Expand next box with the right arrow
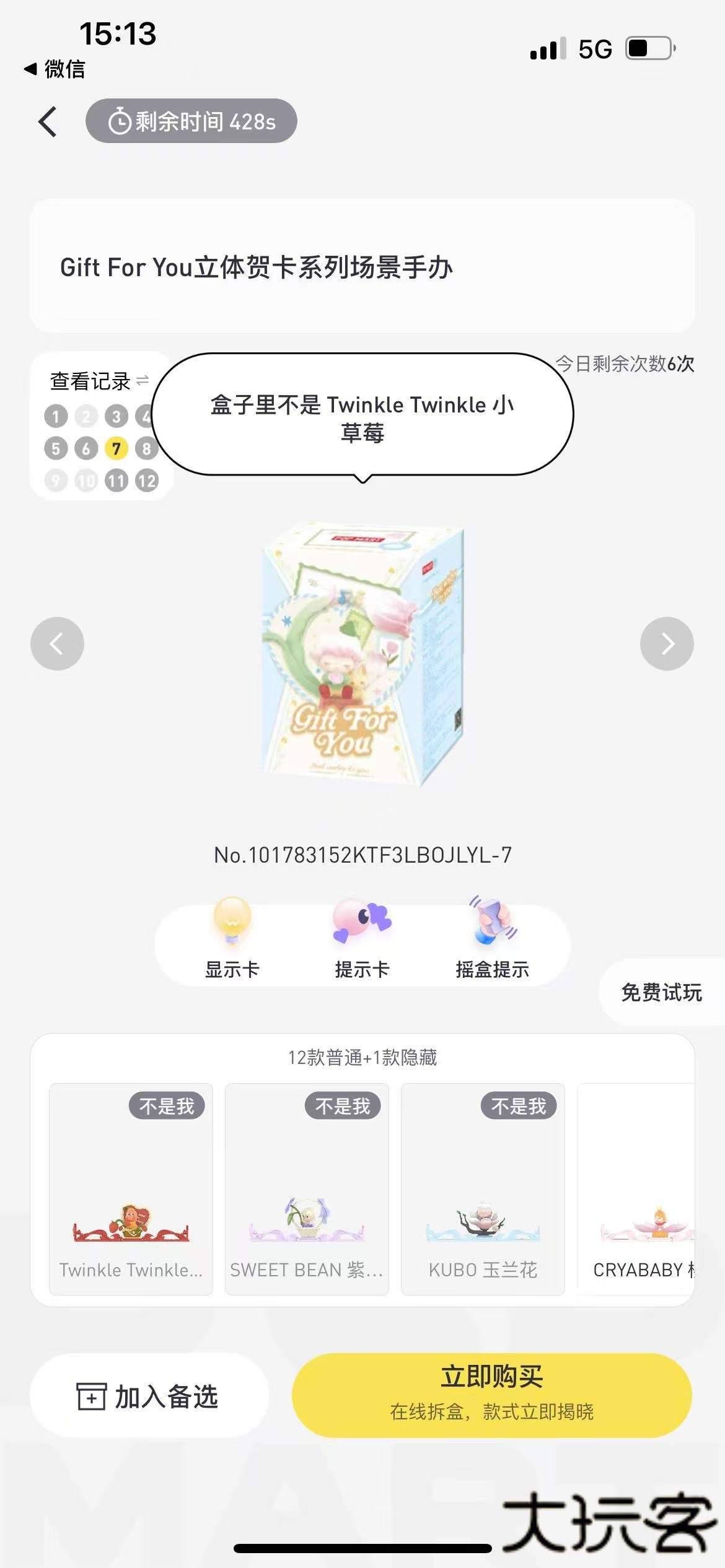 (x=667, y=643)
